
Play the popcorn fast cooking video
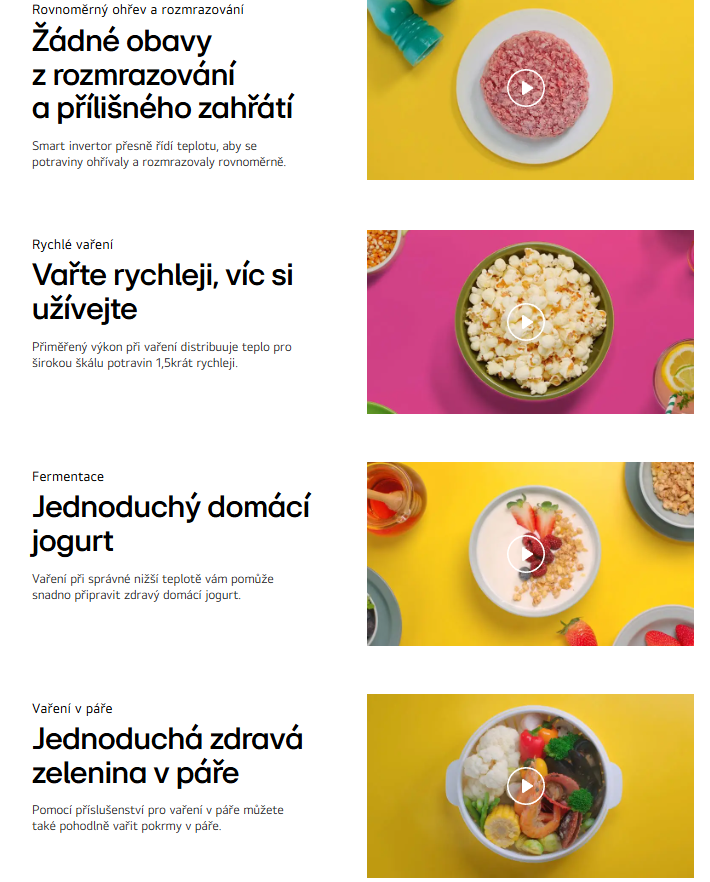tap(526, 322)
